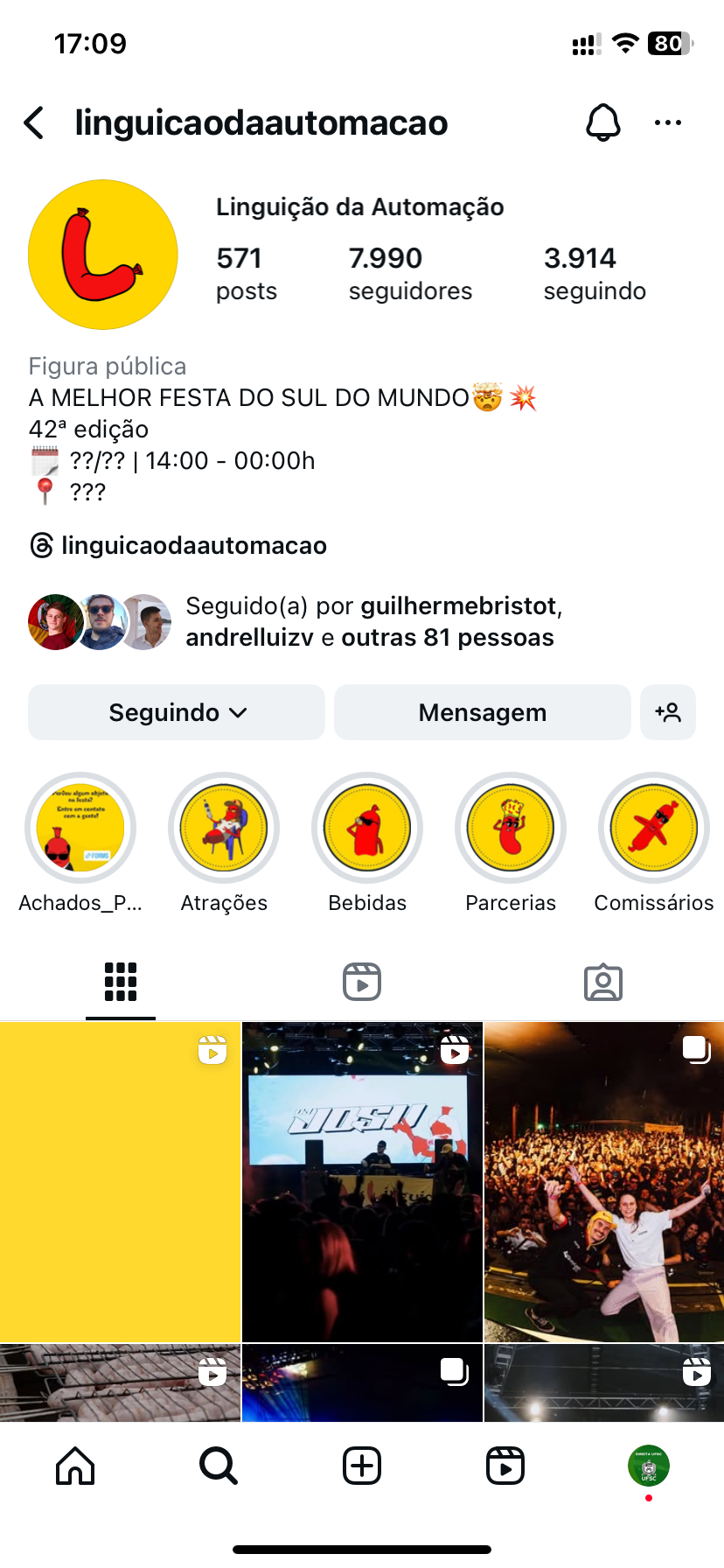Open the DJ stage reel post
This screenshot has width=724, height=1568.
[x=362, y=1181]
